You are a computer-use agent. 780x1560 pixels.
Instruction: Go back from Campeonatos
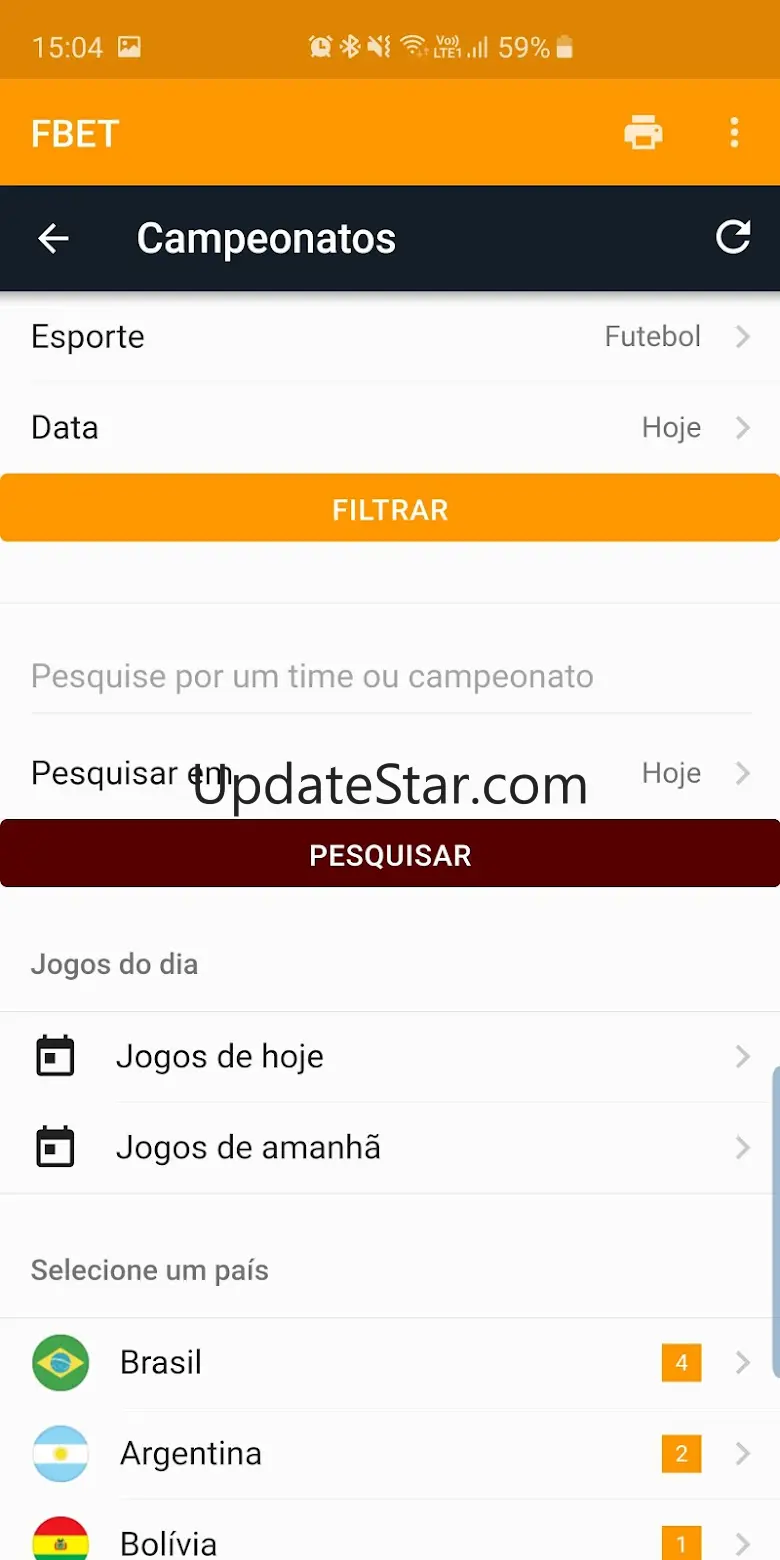pos(53,238)
